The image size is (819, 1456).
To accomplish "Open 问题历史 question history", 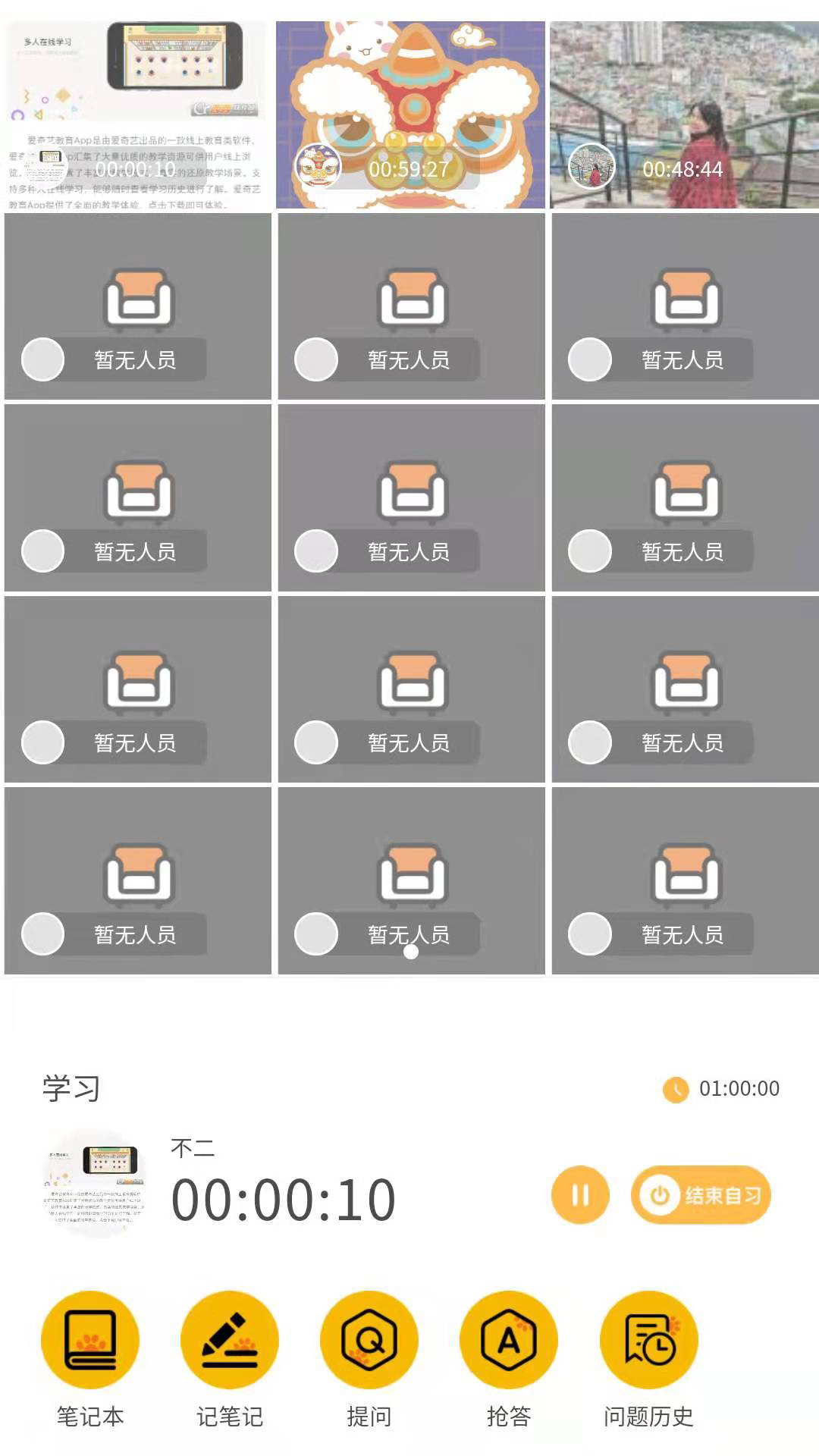I will click(x=648, y=1340).
